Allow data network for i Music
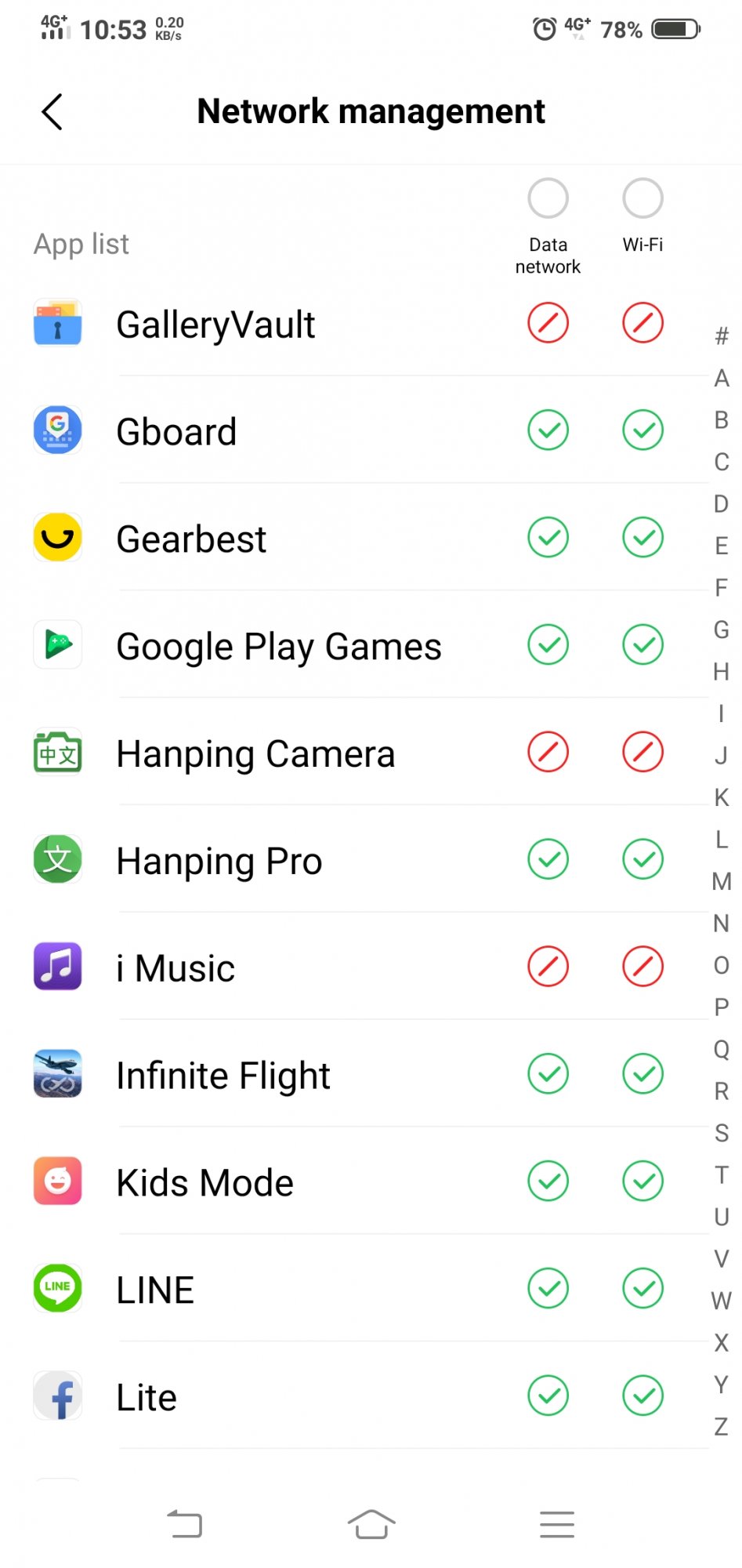 [548, 967]
